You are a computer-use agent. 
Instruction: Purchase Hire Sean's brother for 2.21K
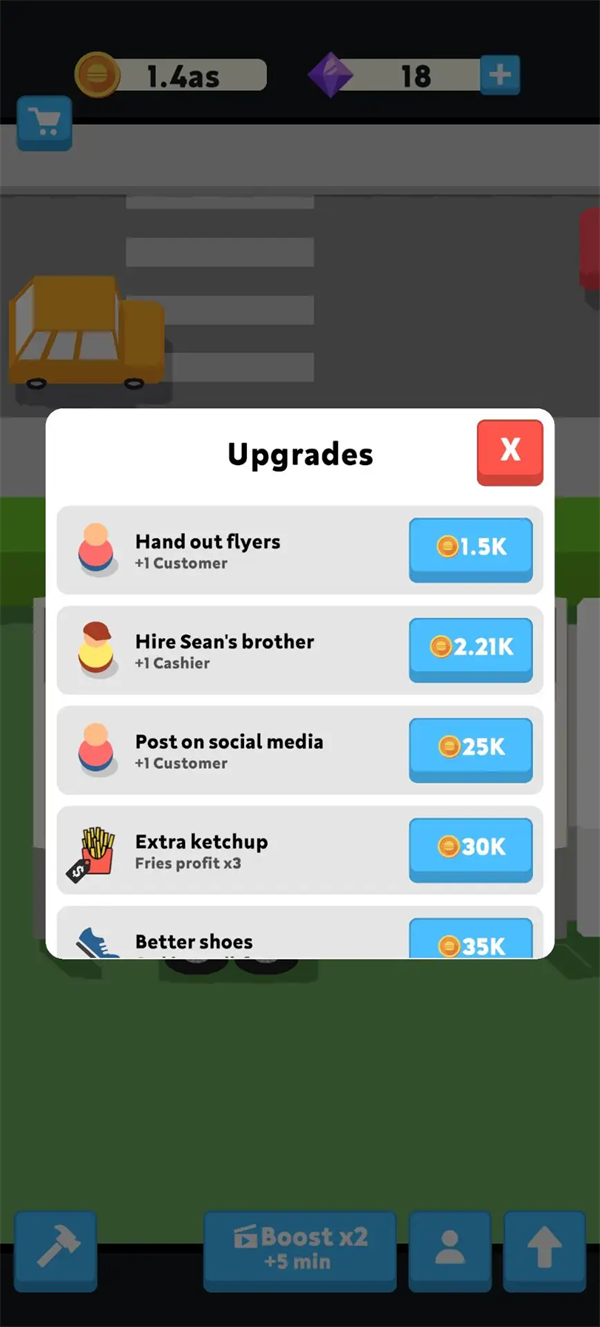470,647
